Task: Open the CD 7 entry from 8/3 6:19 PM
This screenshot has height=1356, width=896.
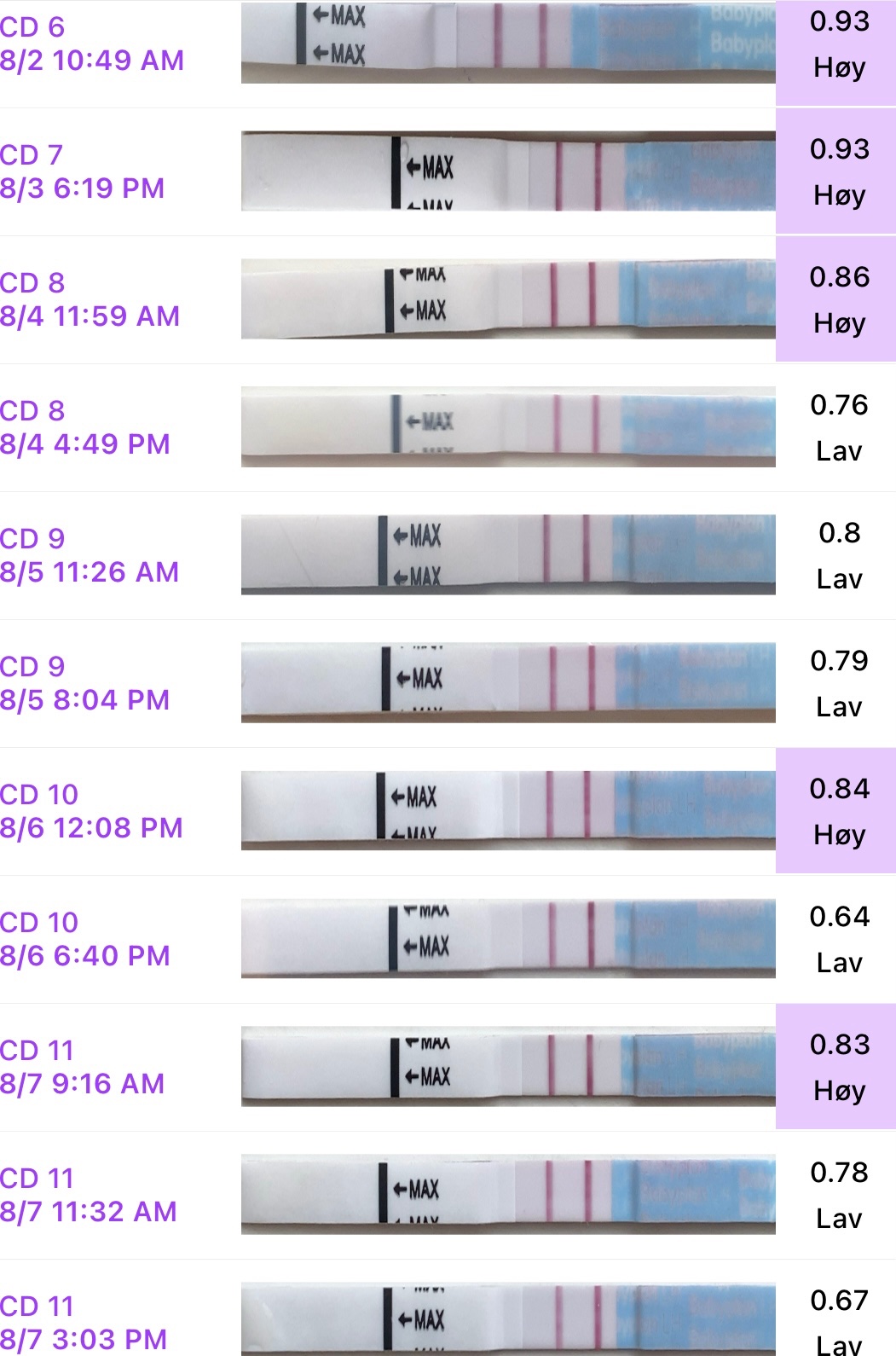Action: [x=83, y=172]
